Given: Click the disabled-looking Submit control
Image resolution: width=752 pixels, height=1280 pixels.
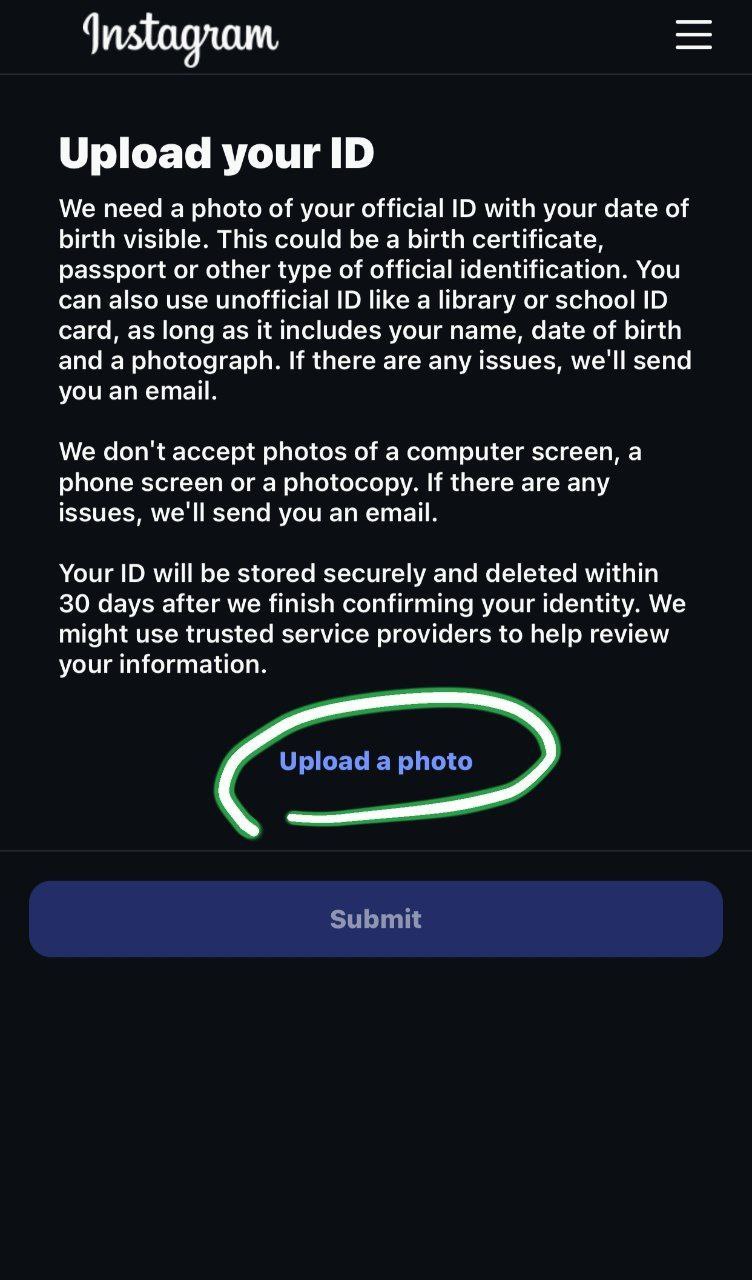Looking at the screenshot, I should pyautogui.click(x=376, y=918).
